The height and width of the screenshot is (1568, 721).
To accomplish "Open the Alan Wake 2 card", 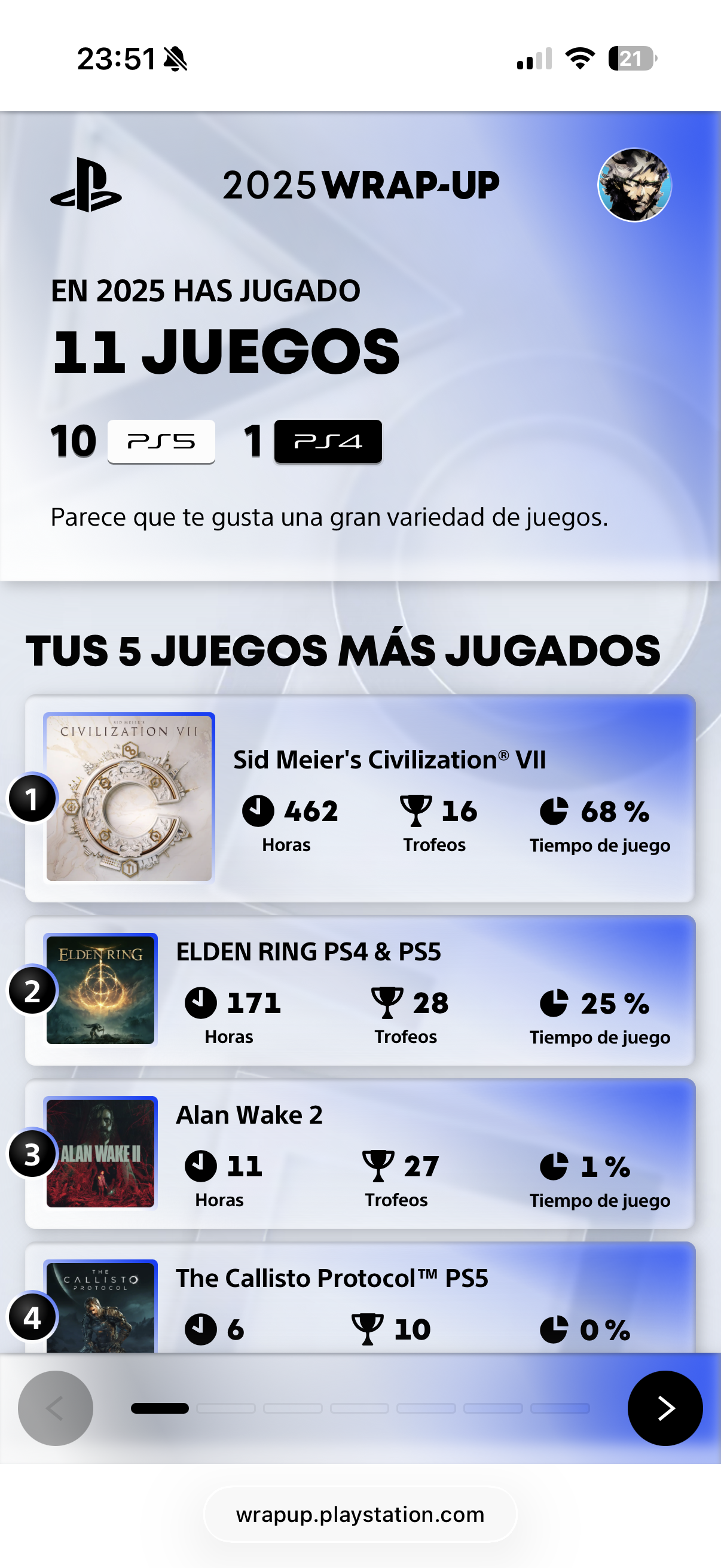I will pyautogui.click(x=359, y=1153).
